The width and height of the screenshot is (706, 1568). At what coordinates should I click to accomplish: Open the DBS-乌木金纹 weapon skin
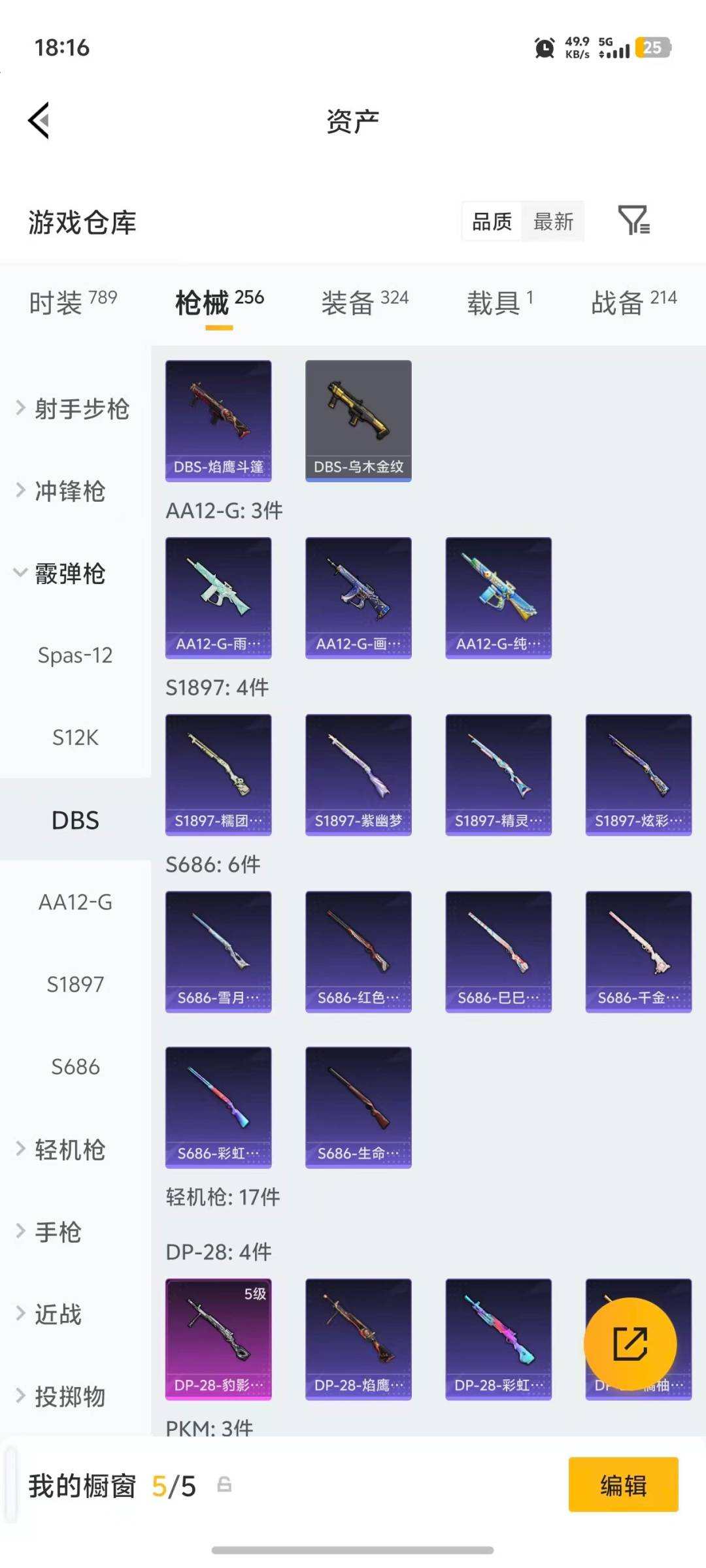[358, 418]
